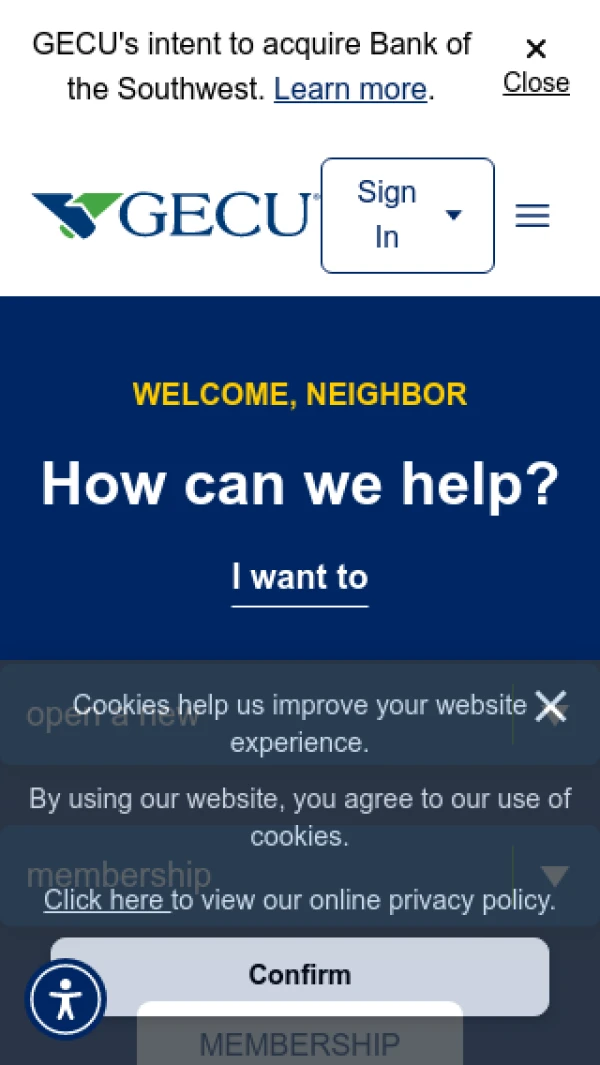Expand the Sign In dropdown
Screen dimensions: 600x1065
(x=407, y=215)
